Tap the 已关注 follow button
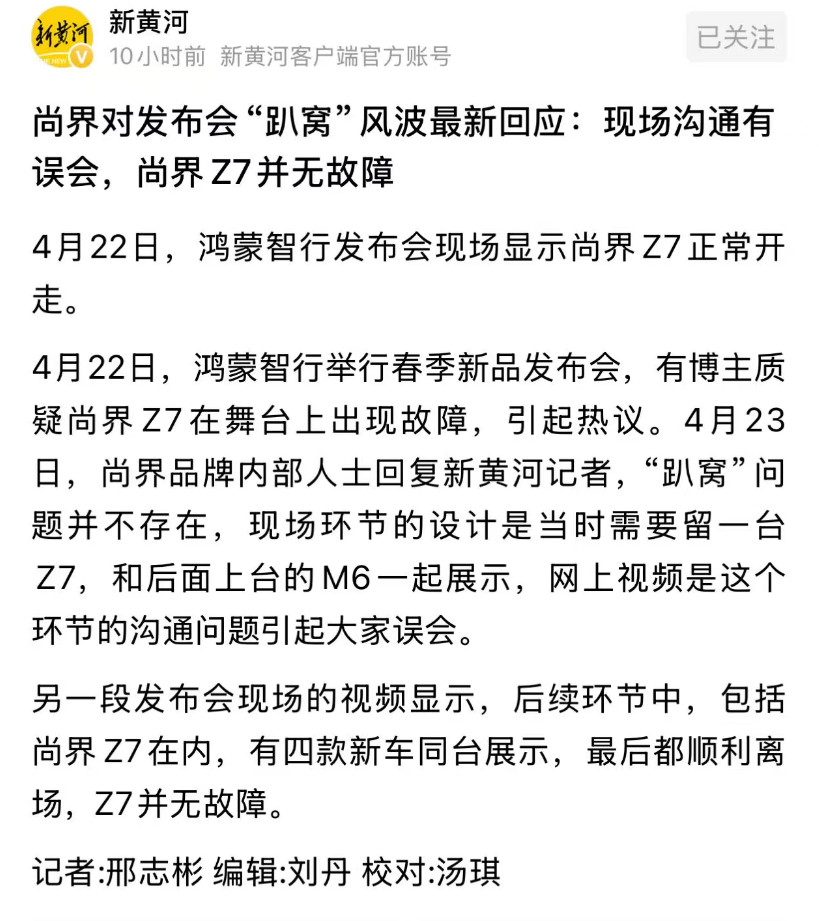The height and width of the screenshot is (921, 819). [x=735, y=38]
